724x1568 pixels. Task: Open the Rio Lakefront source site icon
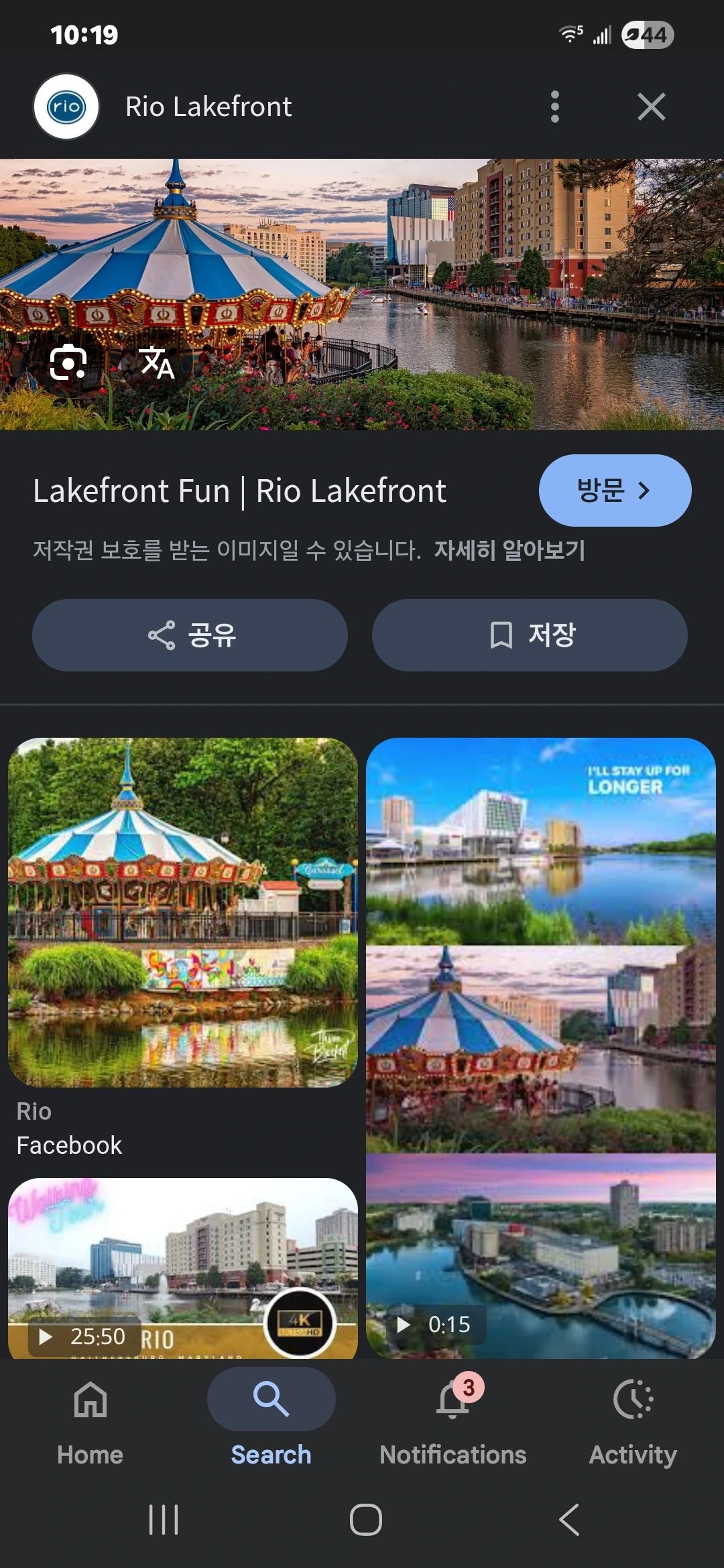(x=66, y=107)
